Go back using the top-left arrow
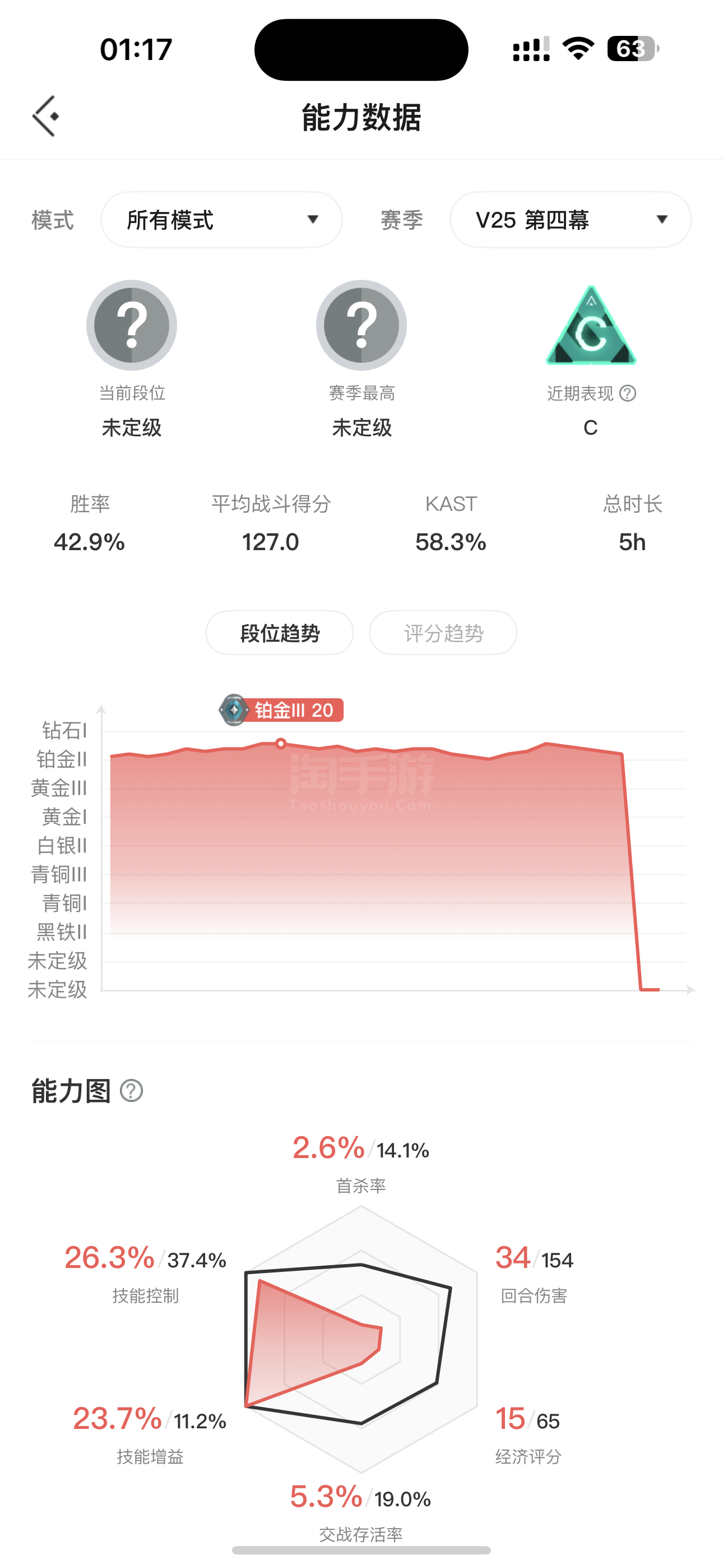Viewport: 723px width, 1568px height. pos(45,116)
